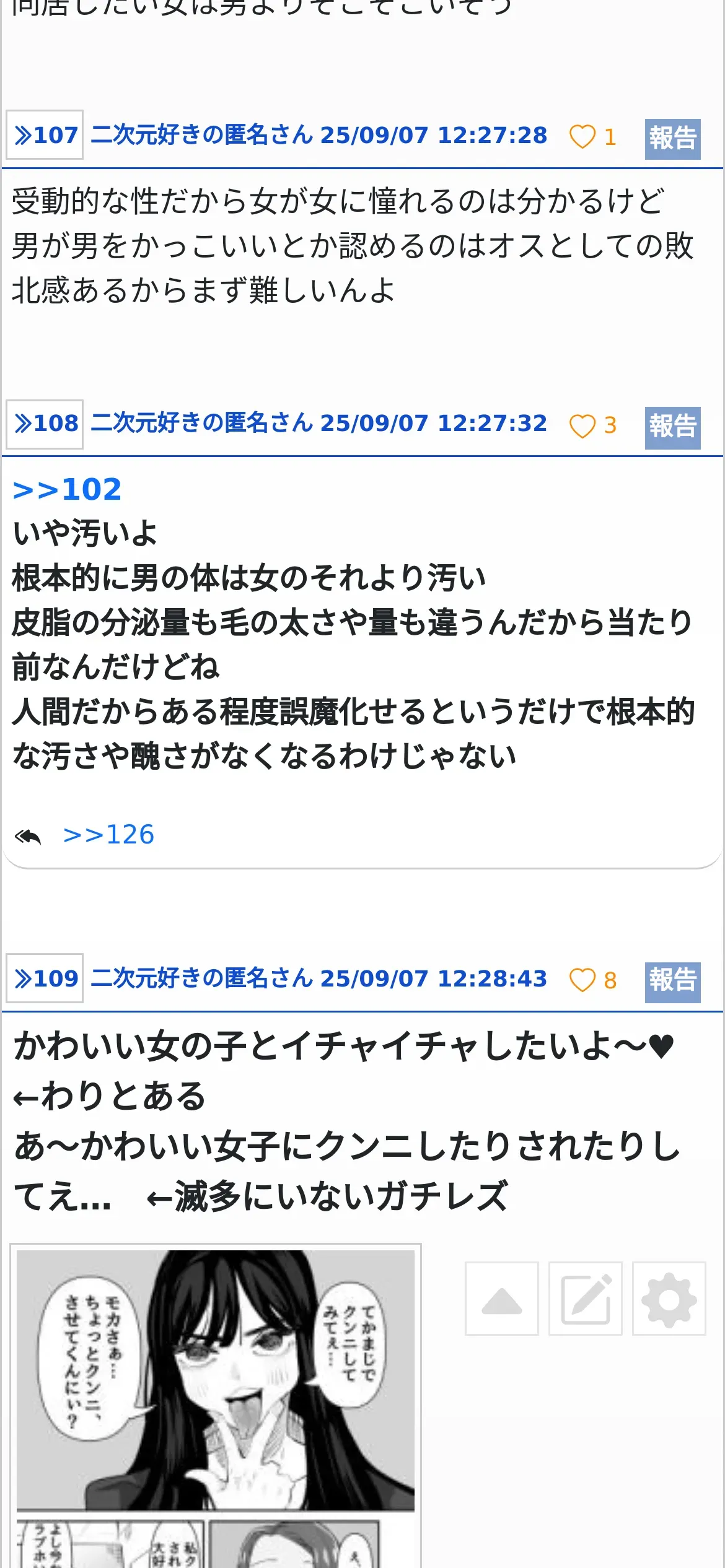Report post 109 with the 報告 button

pos(672,982)
